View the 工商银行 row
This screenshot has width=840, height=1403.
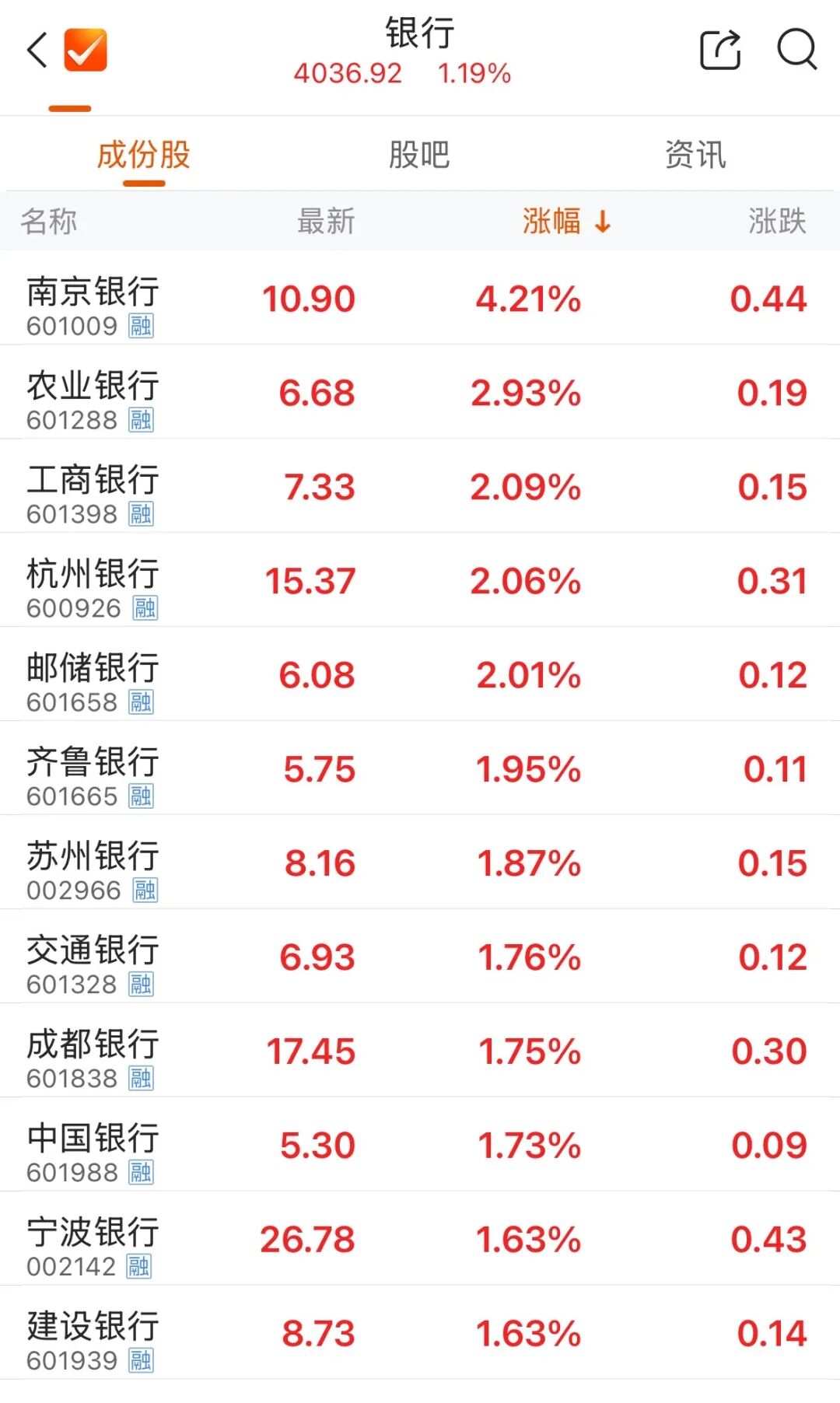[420, 486]
